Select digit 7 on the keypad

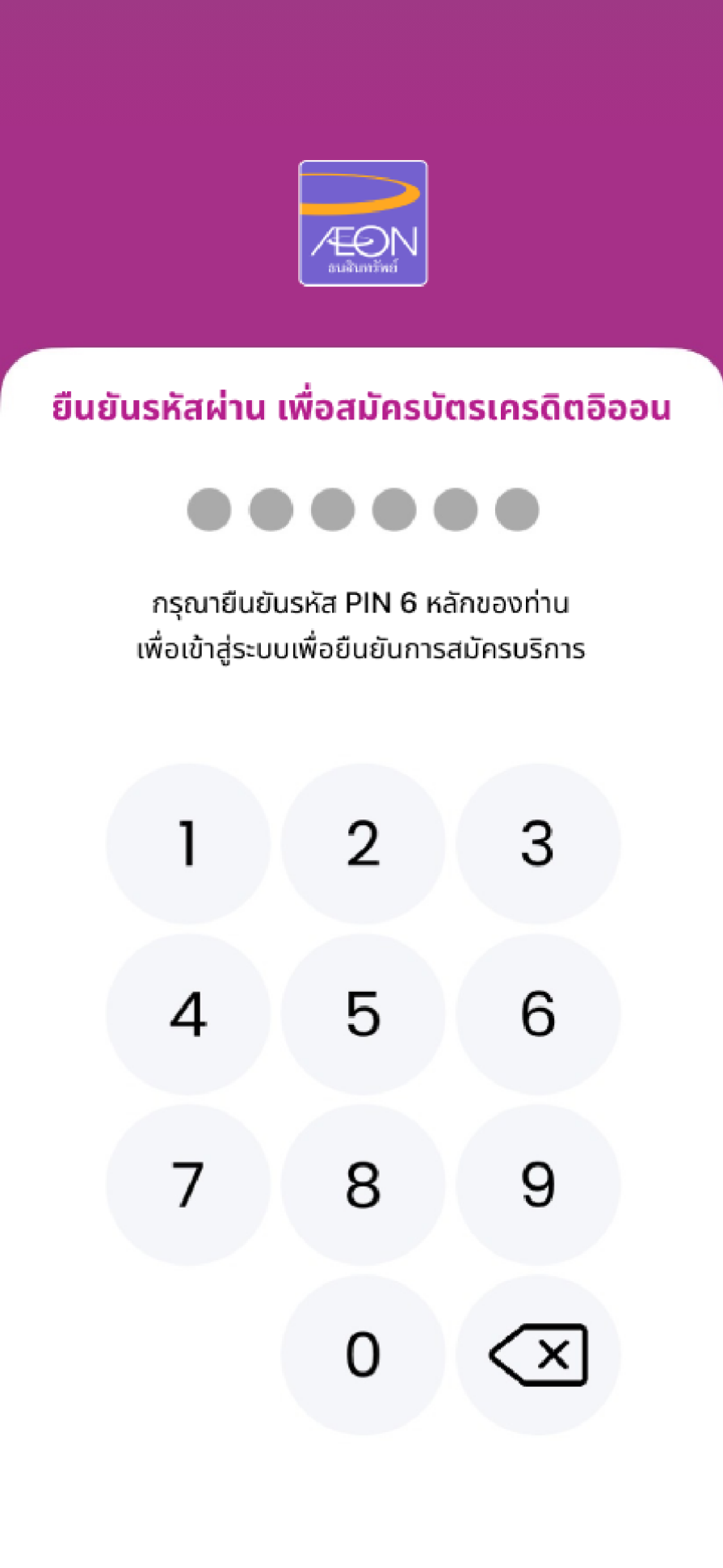click(188, 1185)
